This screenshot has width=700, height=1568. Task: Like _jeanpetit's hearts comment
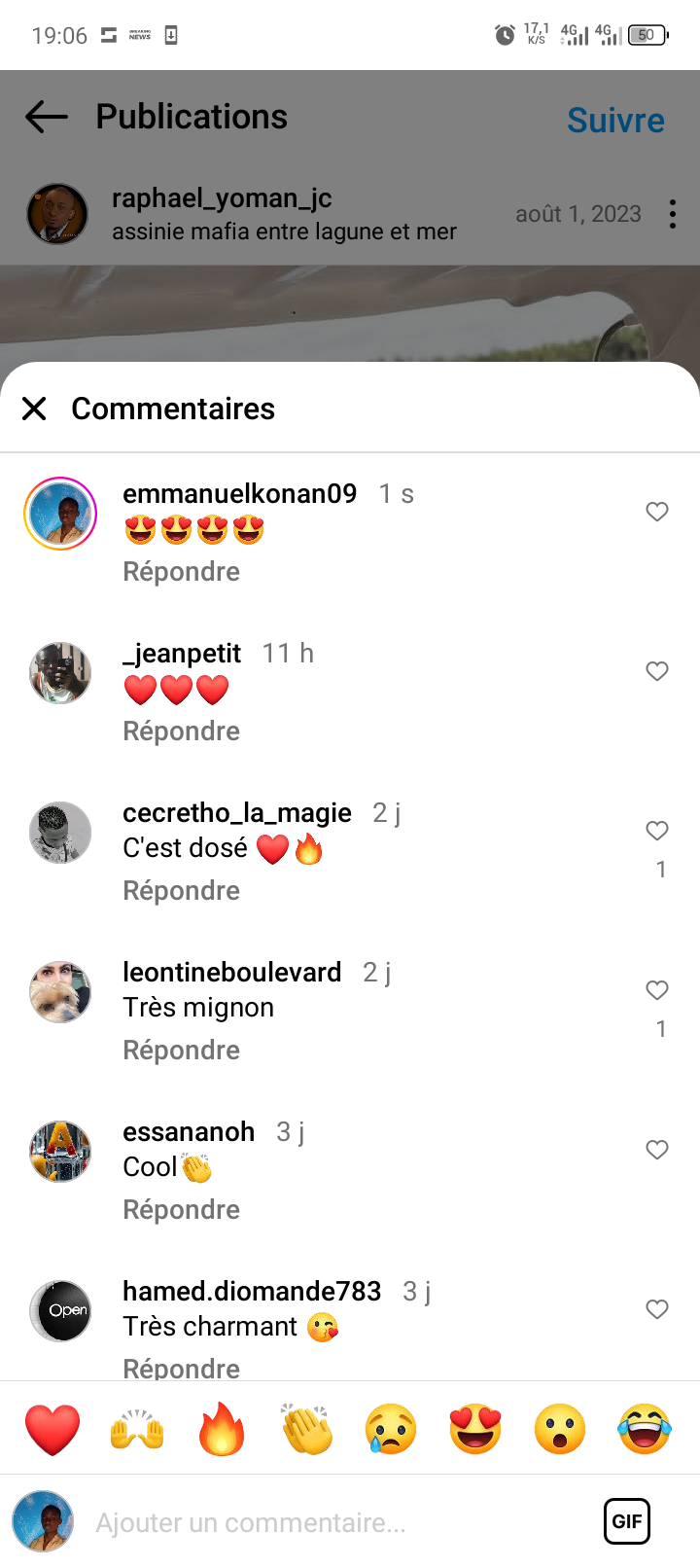pos(657,671)
